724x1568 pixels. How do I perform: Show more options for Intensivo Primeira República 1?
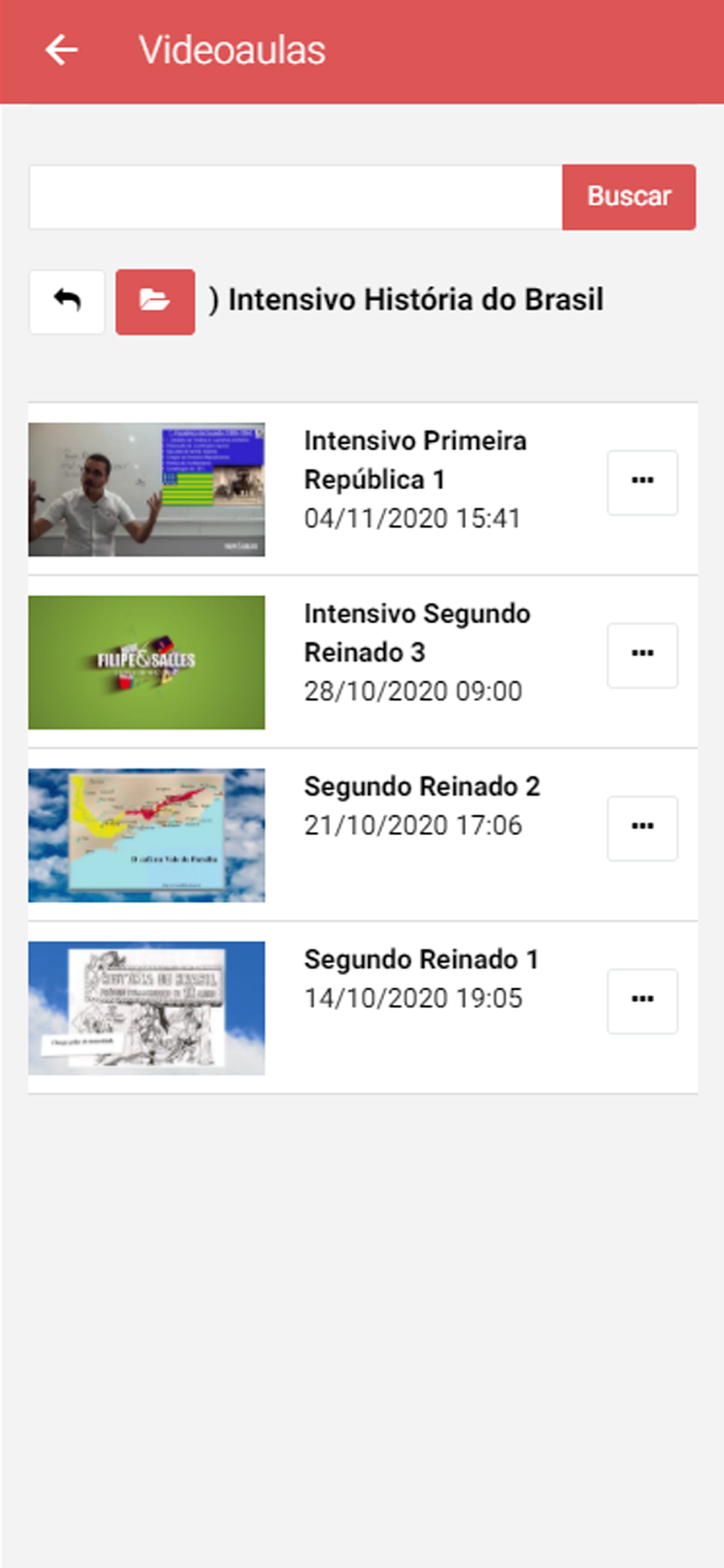(643, 482)
